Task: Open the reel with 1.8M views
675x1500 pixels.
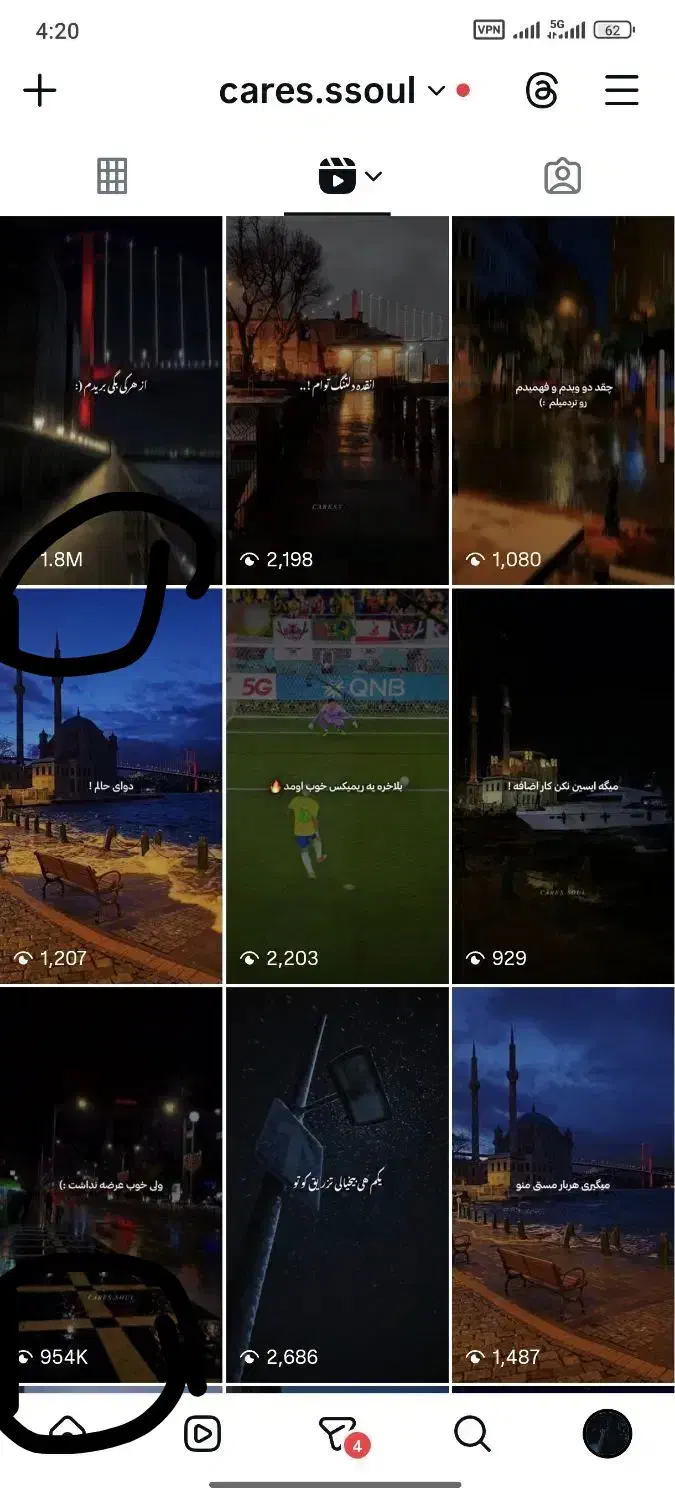Action: (x=111, y=400)
